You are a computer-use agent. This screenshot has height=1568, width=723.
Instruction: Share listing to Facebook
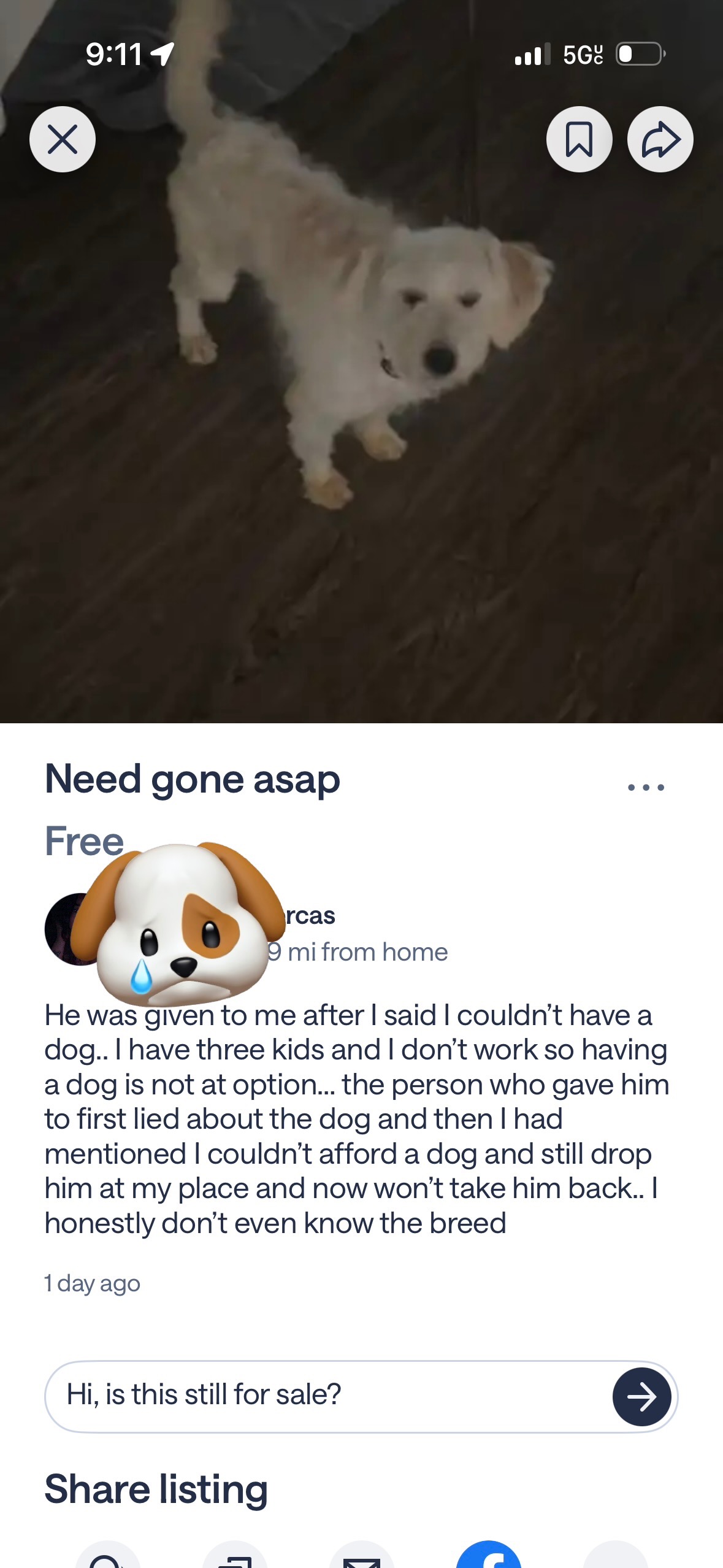coord(489,1556)
